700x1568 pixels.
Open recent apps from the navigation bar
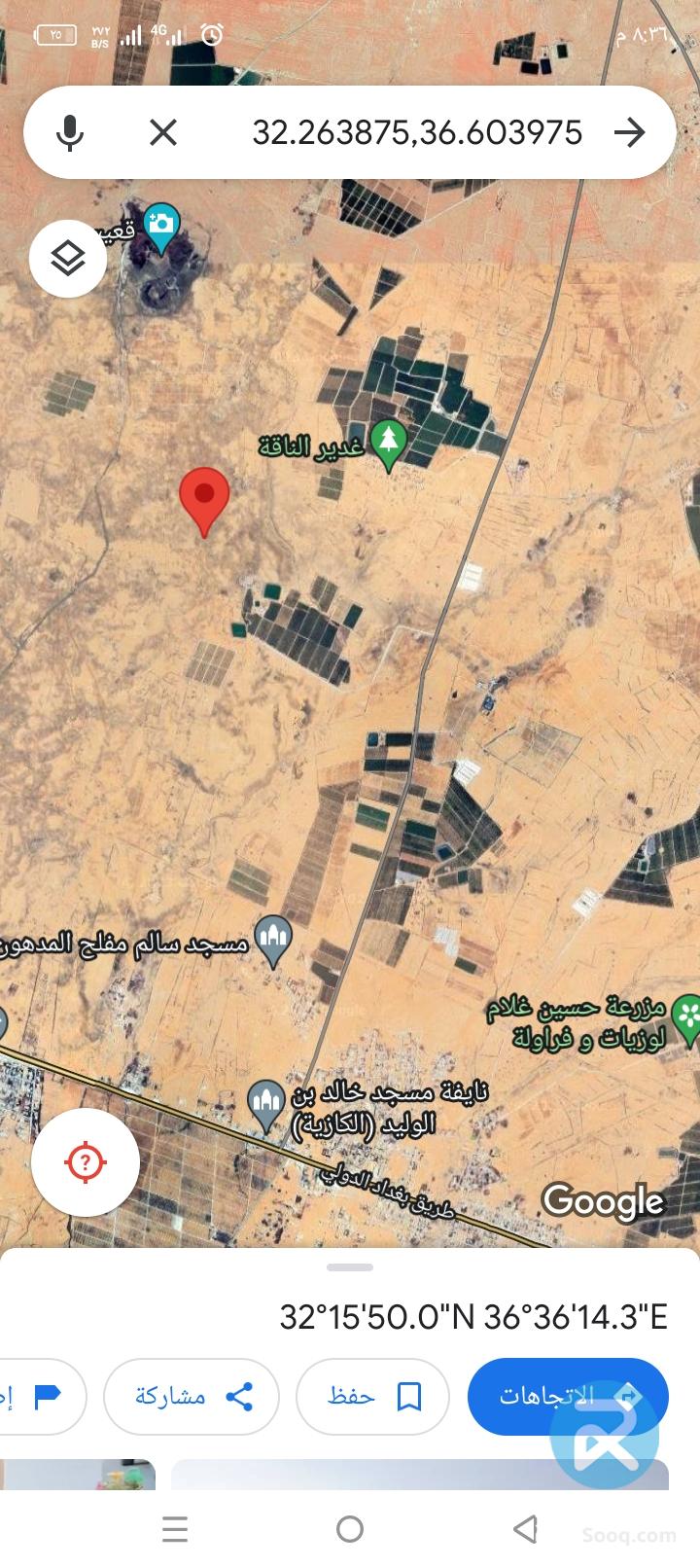175,1529
